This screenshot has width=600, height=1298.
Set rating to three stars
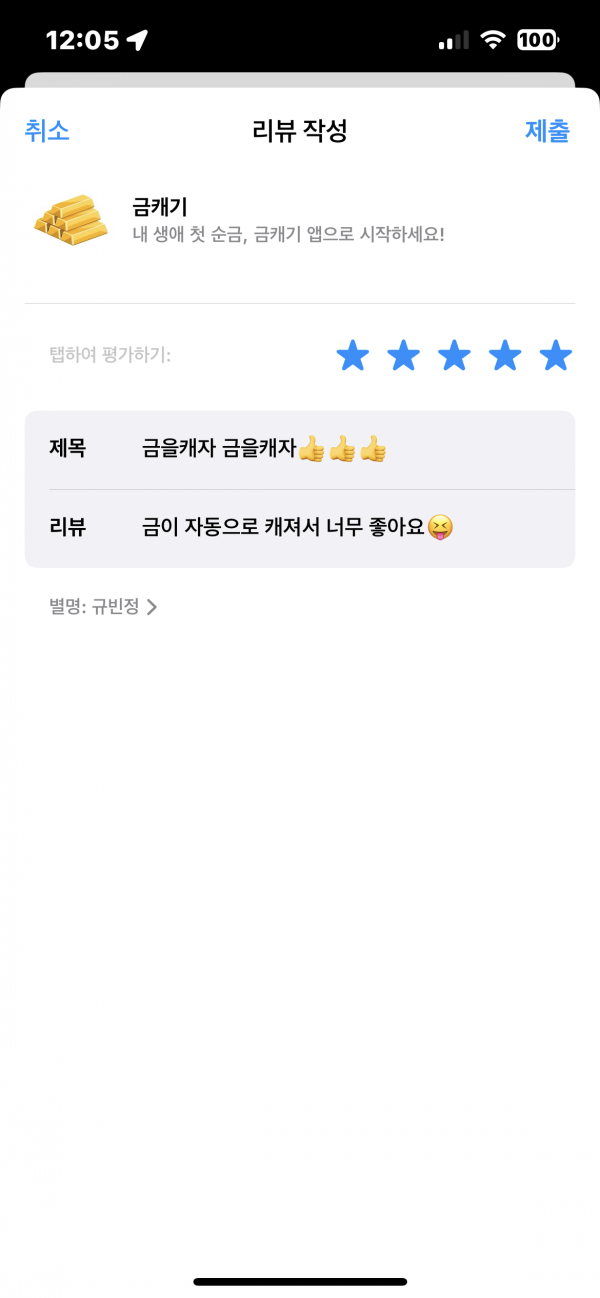[x=454, y=355]
